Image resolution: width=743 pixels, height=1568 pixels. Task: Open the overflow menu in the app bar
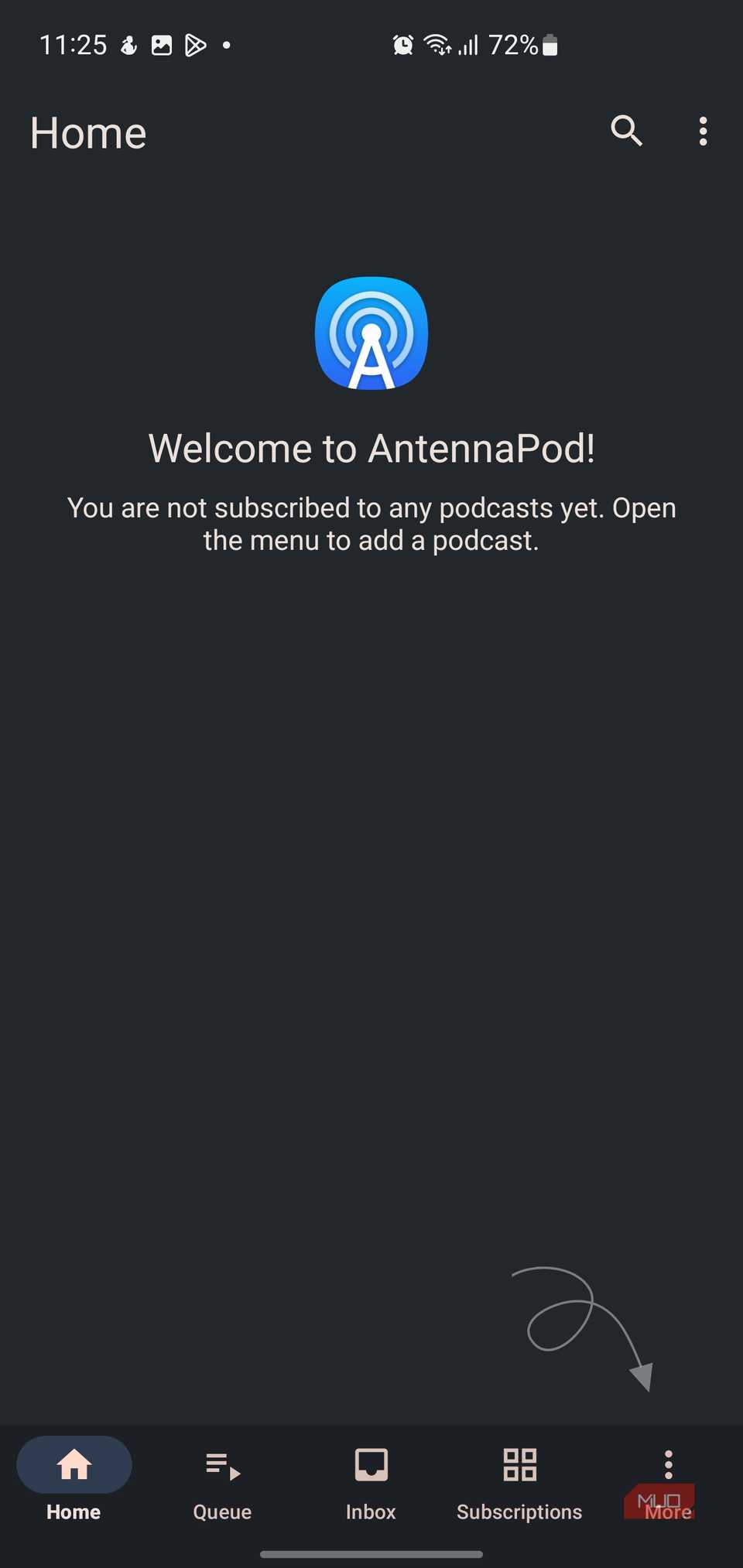(x=703, y=132)
